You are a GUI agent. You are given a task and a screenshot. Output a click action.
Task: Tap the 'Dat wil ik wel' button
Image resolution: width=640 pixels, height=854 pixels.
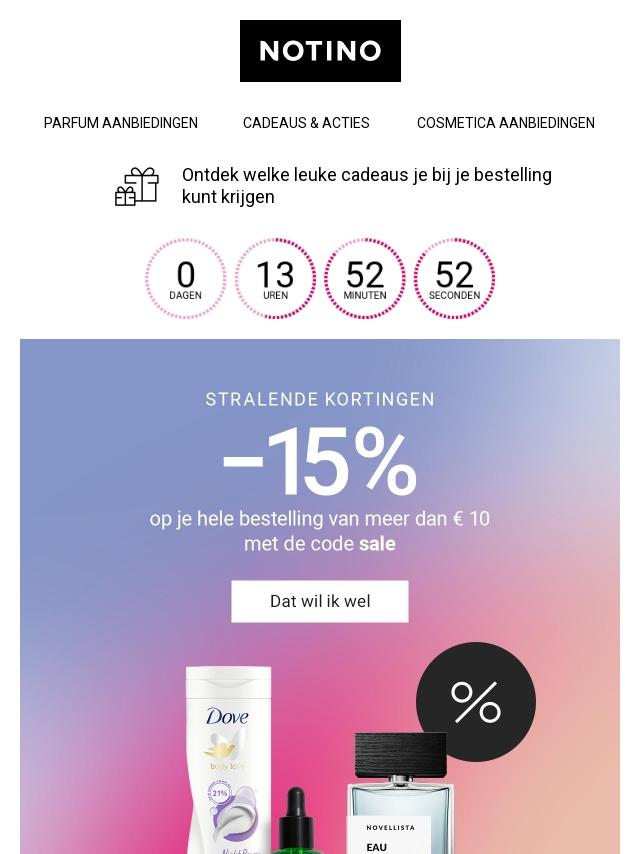(x=320, y=601)
